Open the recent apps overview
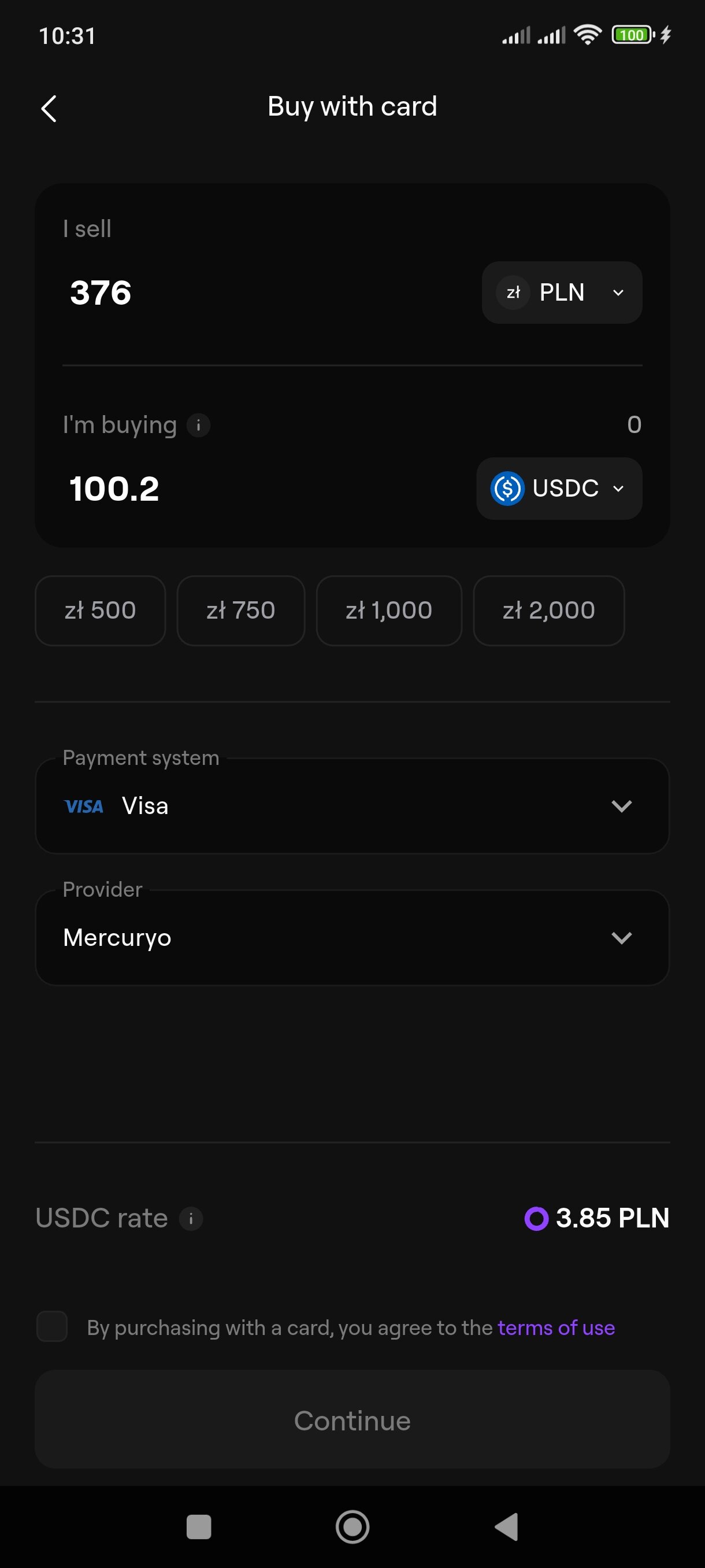Viewport: 705px width, 1568px height. [198, 1526]
